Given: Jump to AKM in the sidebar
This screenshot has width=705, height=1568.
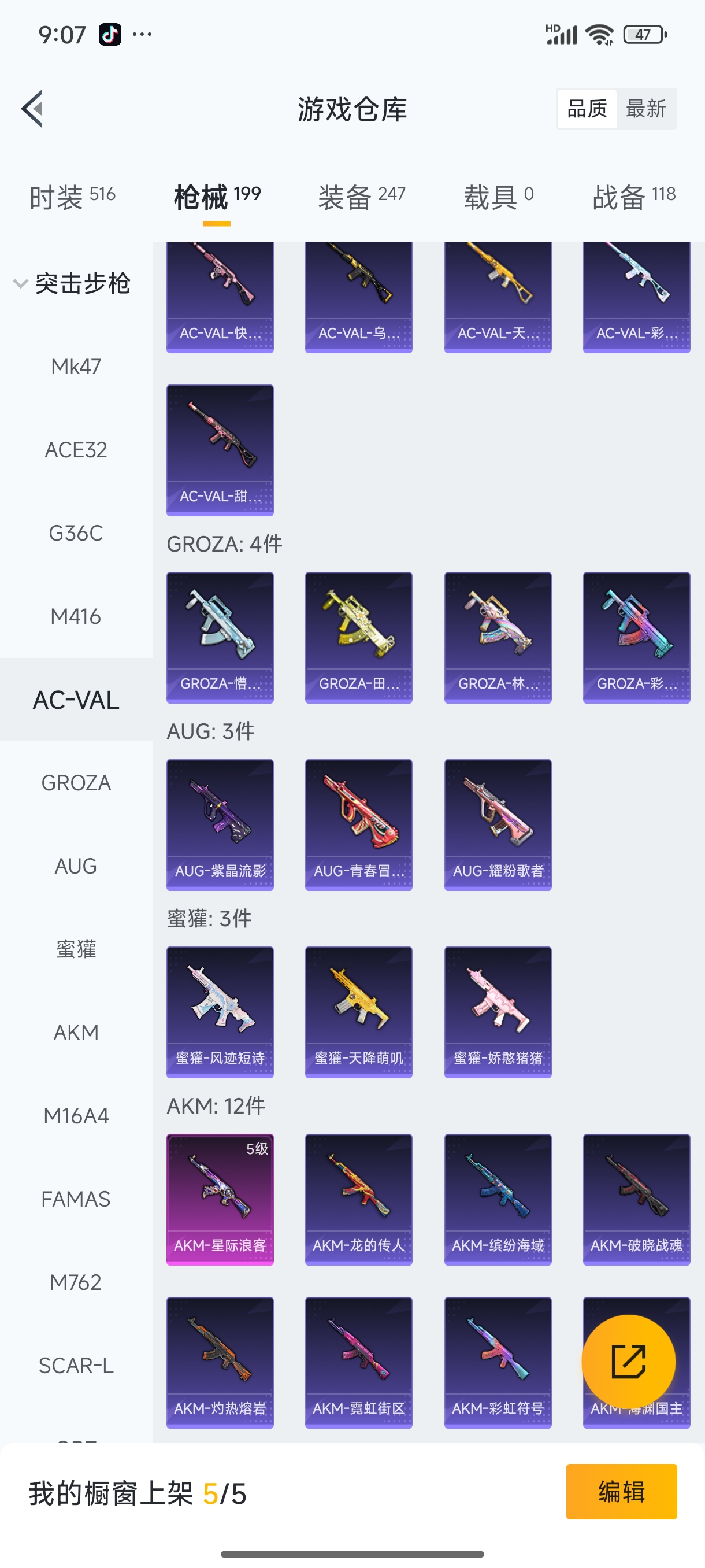Looking at the screenshot, I should (x=76, y=1033).
